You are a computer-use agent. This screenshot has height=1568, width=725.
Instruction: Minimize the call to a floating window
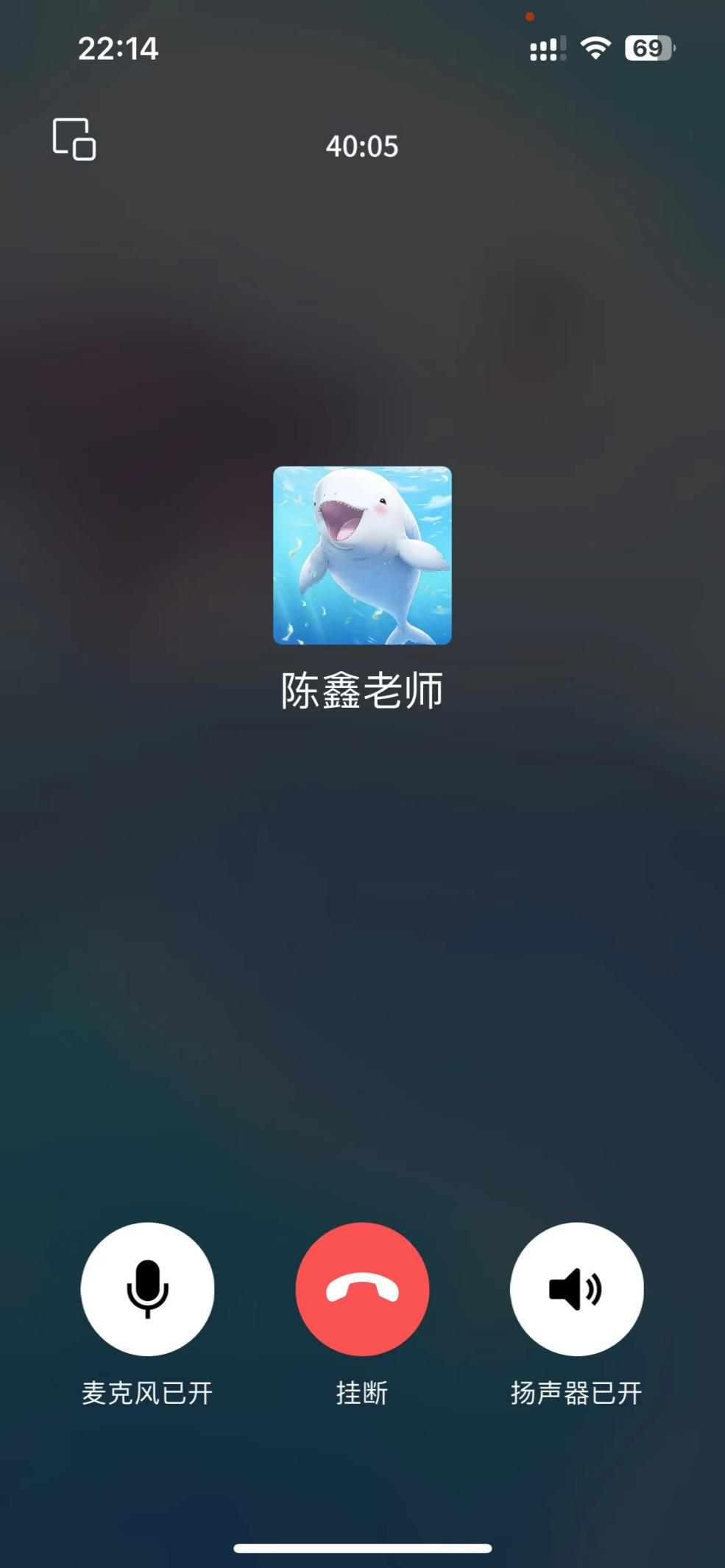pos(74,139)
